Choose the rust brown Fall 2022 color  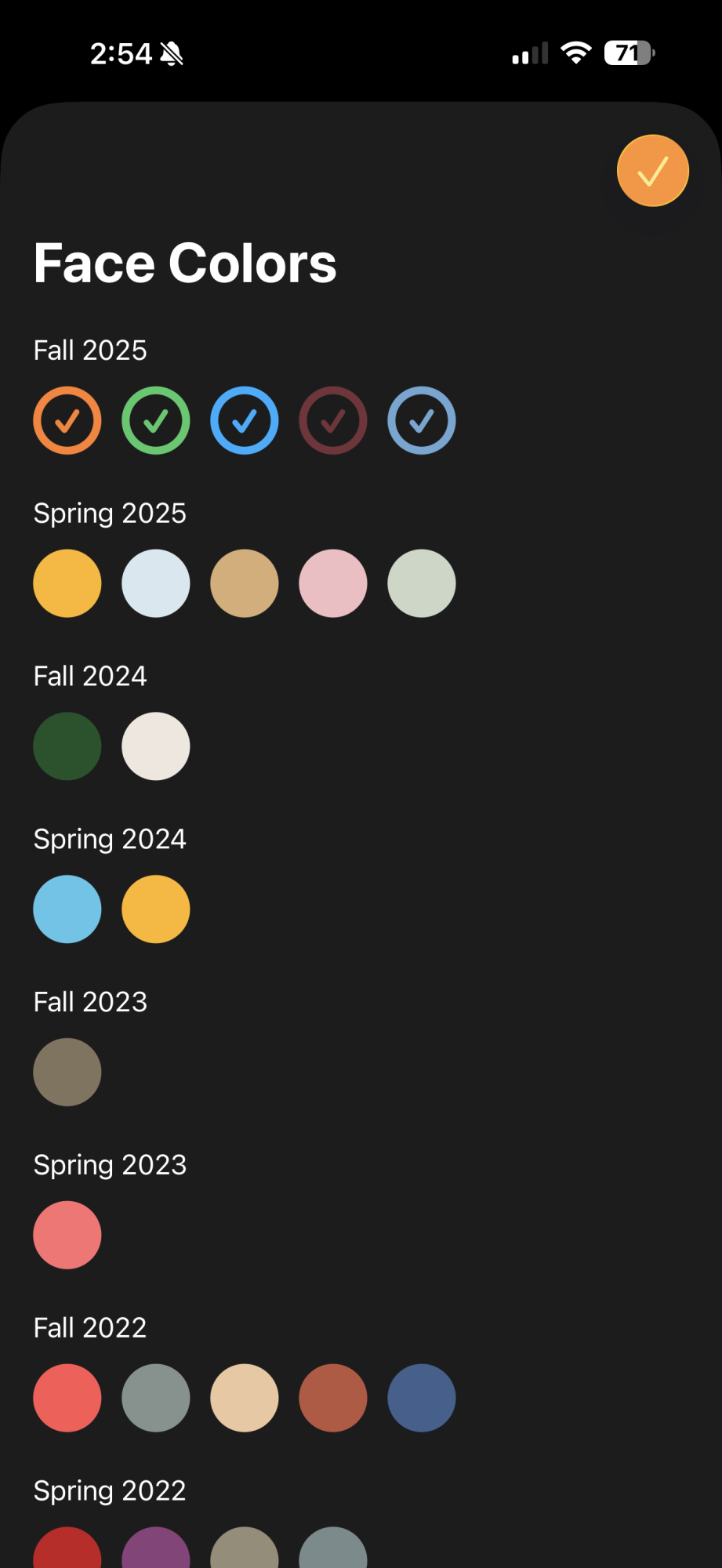tap(333, 1398)
